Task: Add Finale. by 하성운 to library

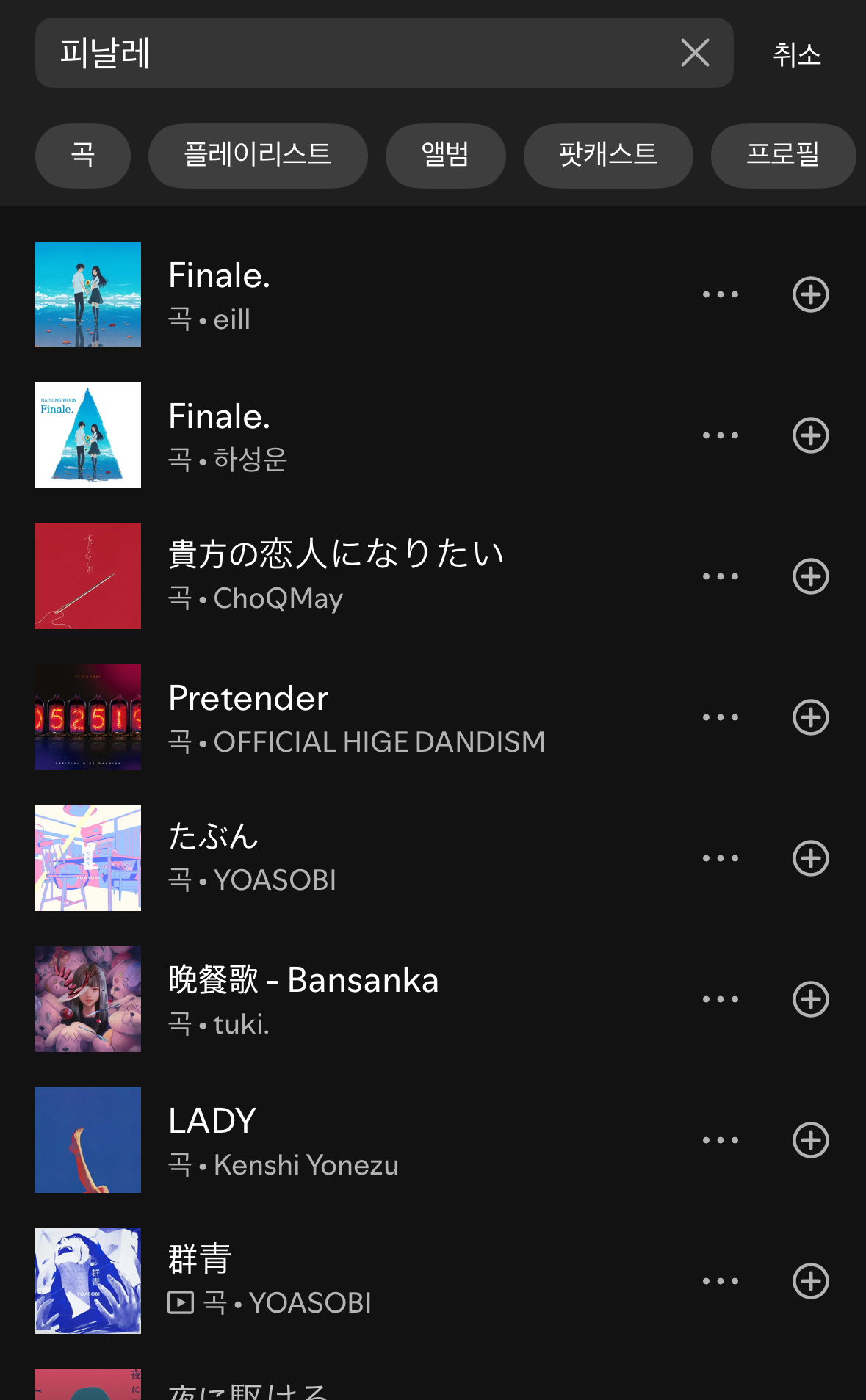Action: (x=811, y=435)
